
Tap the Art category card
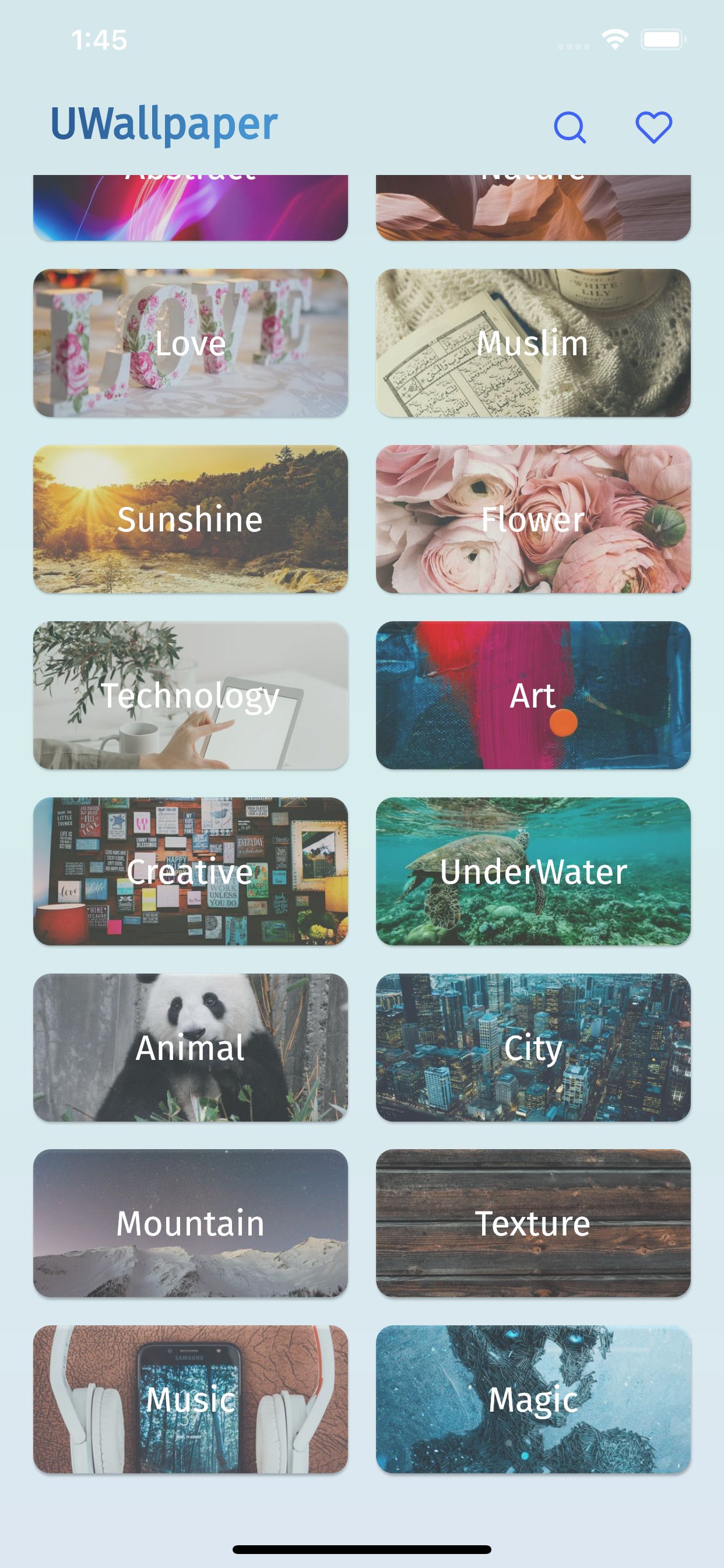(x=533, y=695)
